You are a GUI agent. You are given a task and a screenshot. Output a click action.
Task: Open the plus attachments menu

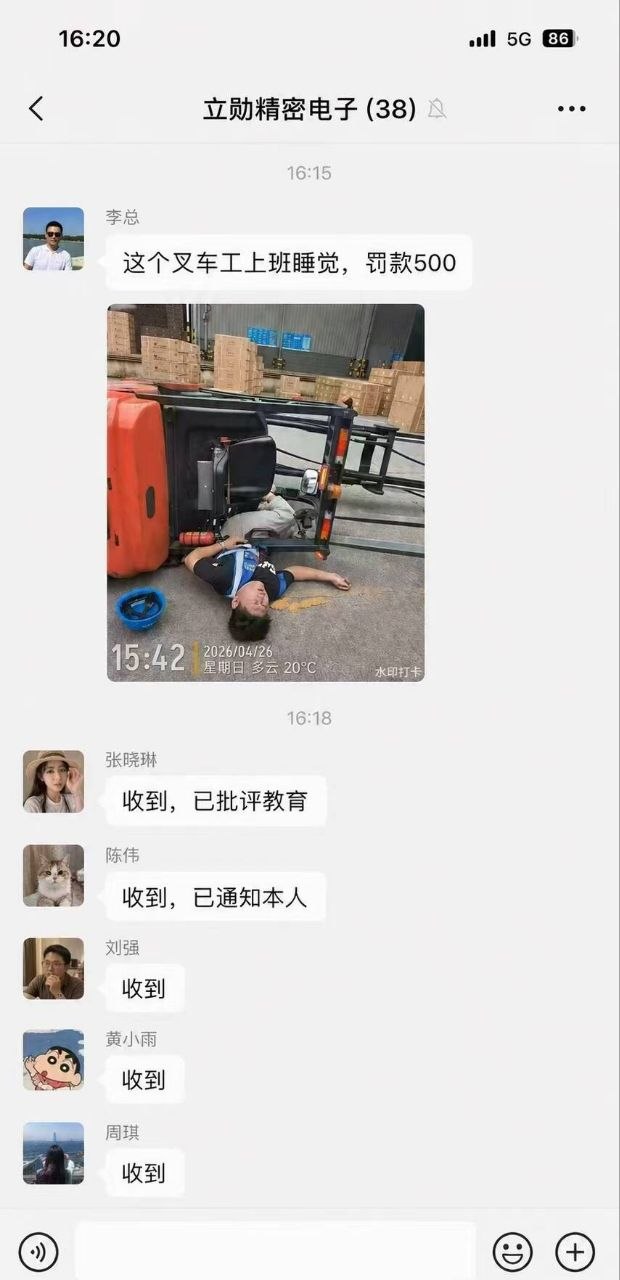pyautogui.click(x=575, y=1252)
